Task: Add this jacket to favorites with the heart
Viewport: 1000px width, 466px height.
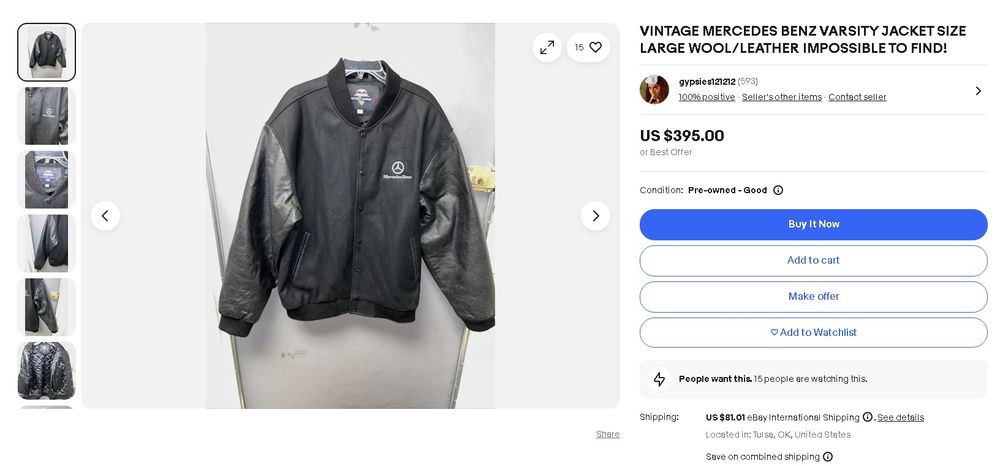Action: pos(596,47)
